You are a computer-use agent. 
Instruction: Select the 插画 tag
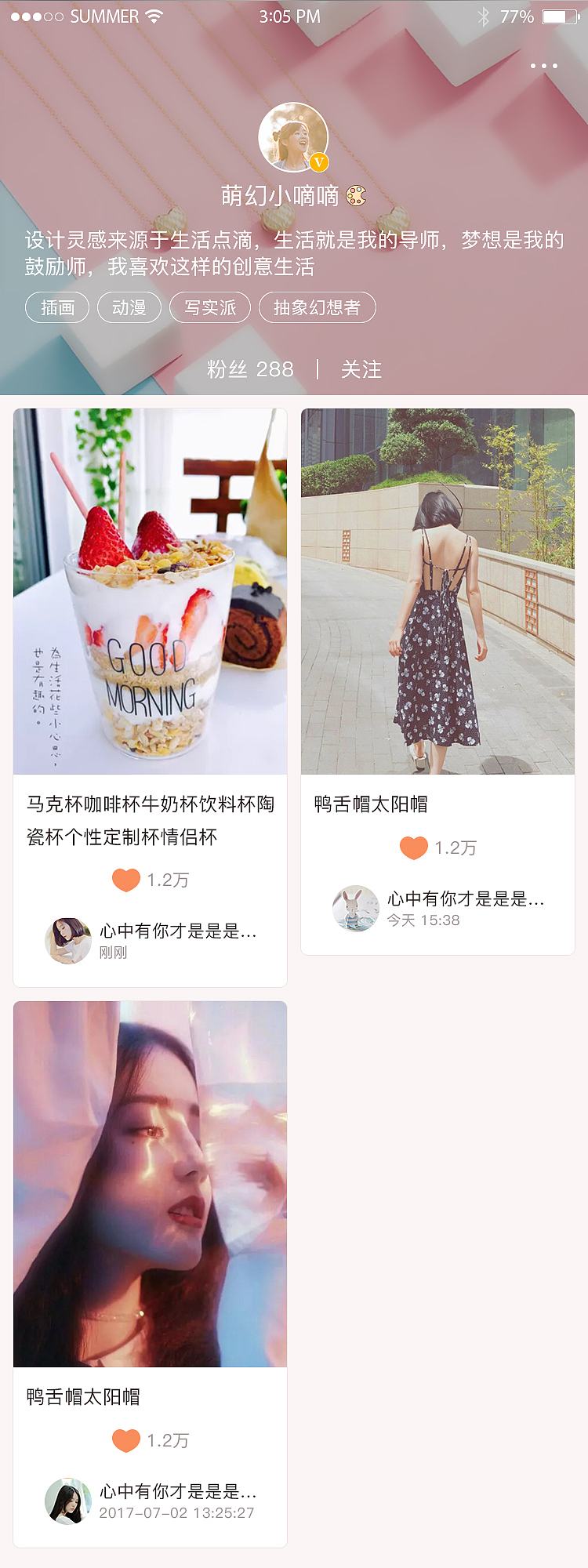(57, 307)
